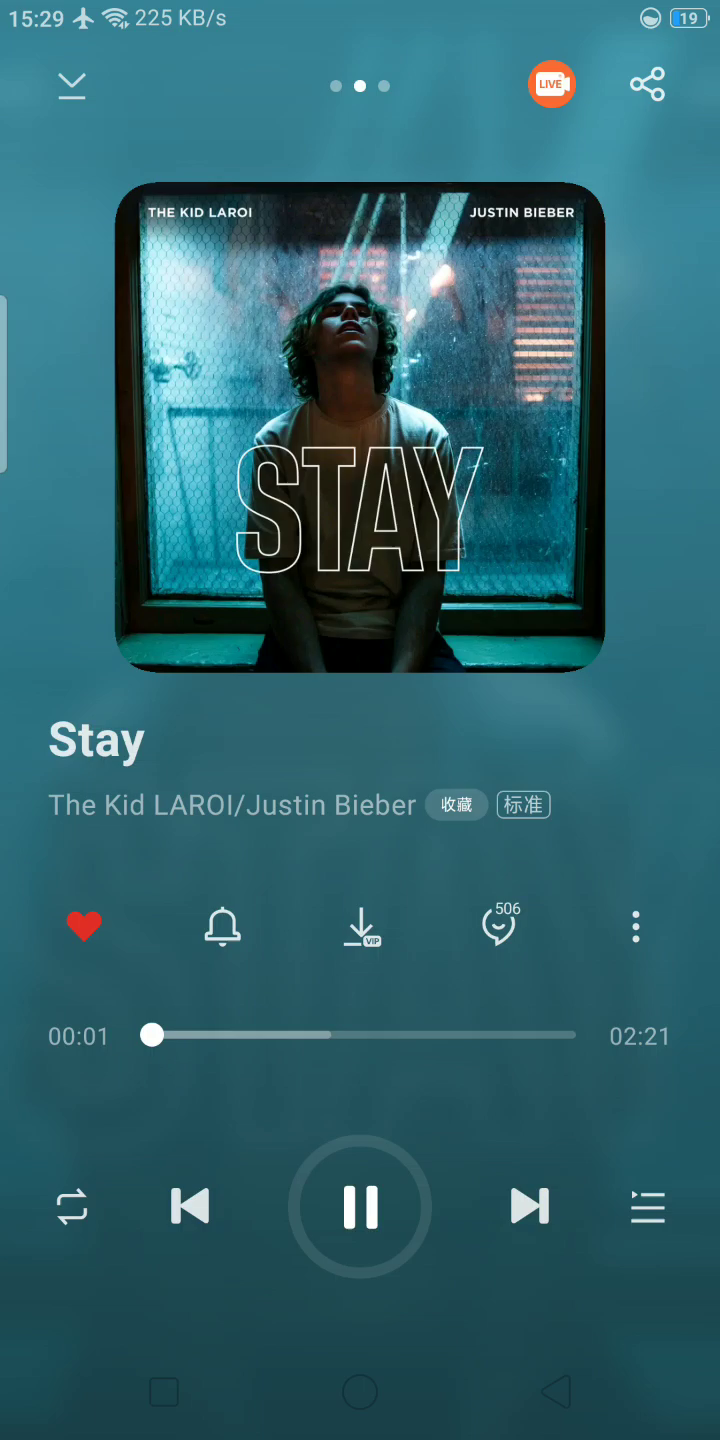This screenshot has width=720, height=1440.
Task: Open the three-dot more options menu
Action: [636, 927]
